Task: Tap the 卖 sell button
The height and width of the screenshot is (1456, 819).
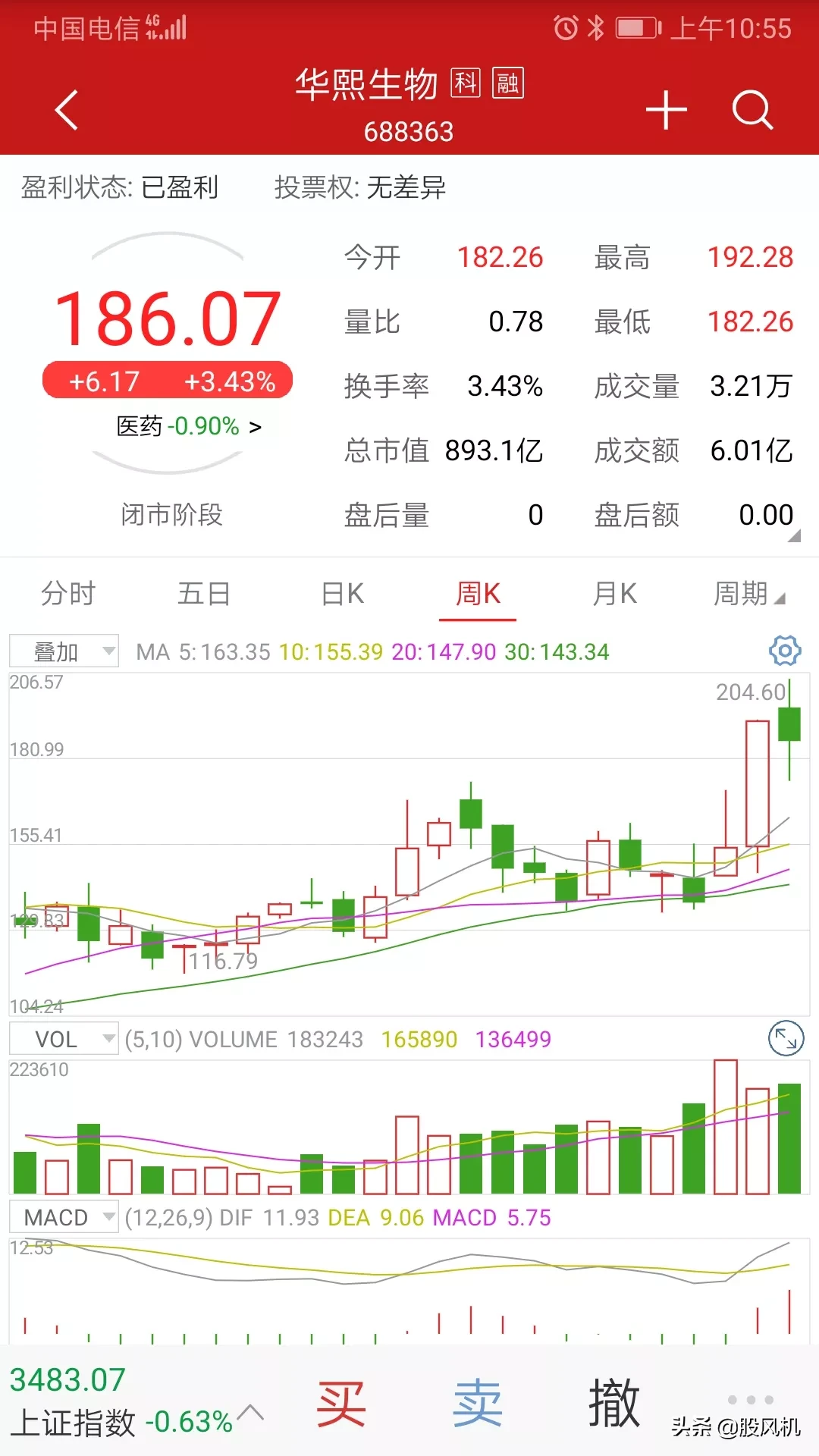Action: 478,1403
